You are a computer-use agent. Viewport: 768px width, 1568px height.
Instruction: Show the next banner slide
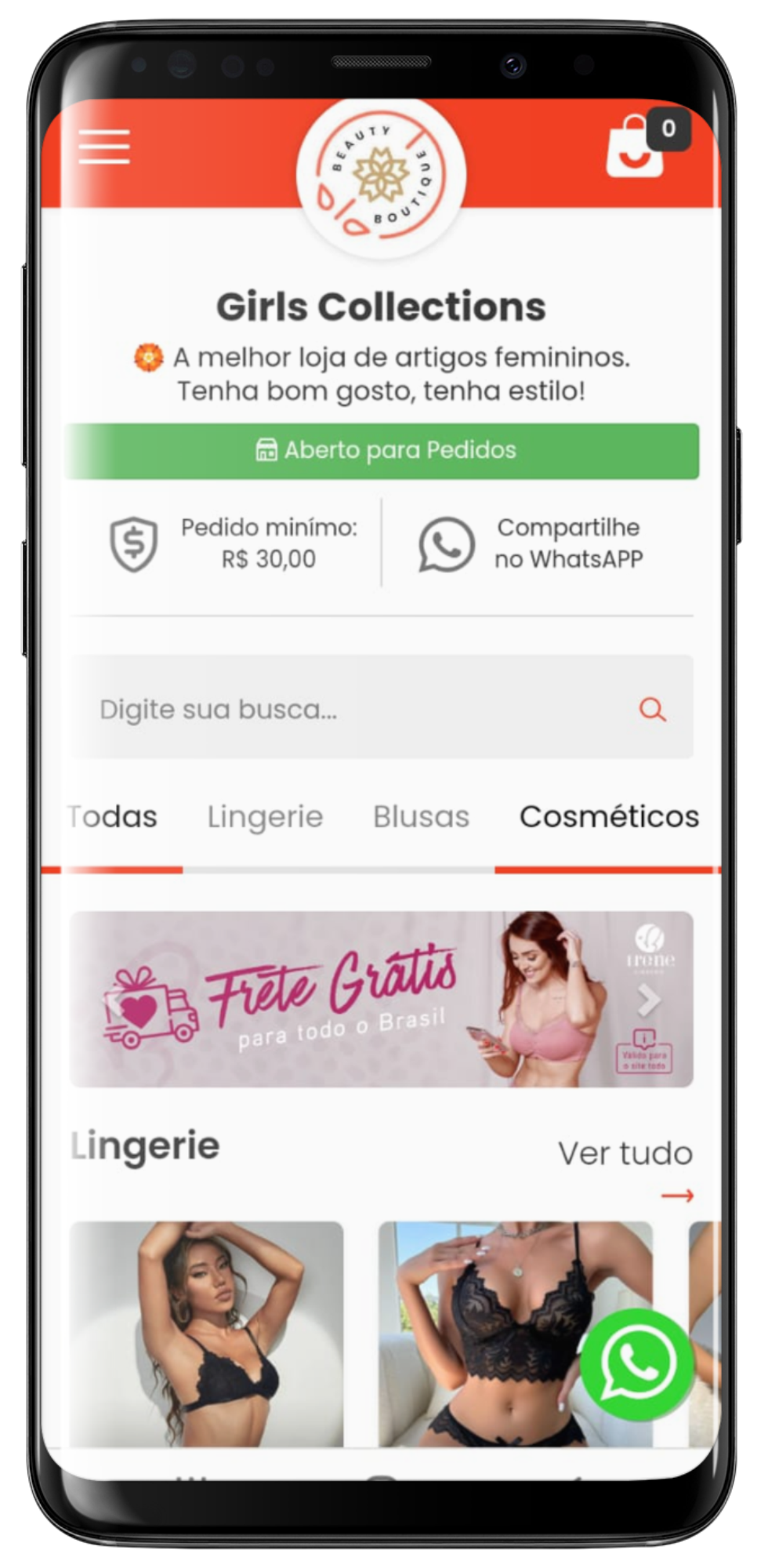tap(648, 1000)
